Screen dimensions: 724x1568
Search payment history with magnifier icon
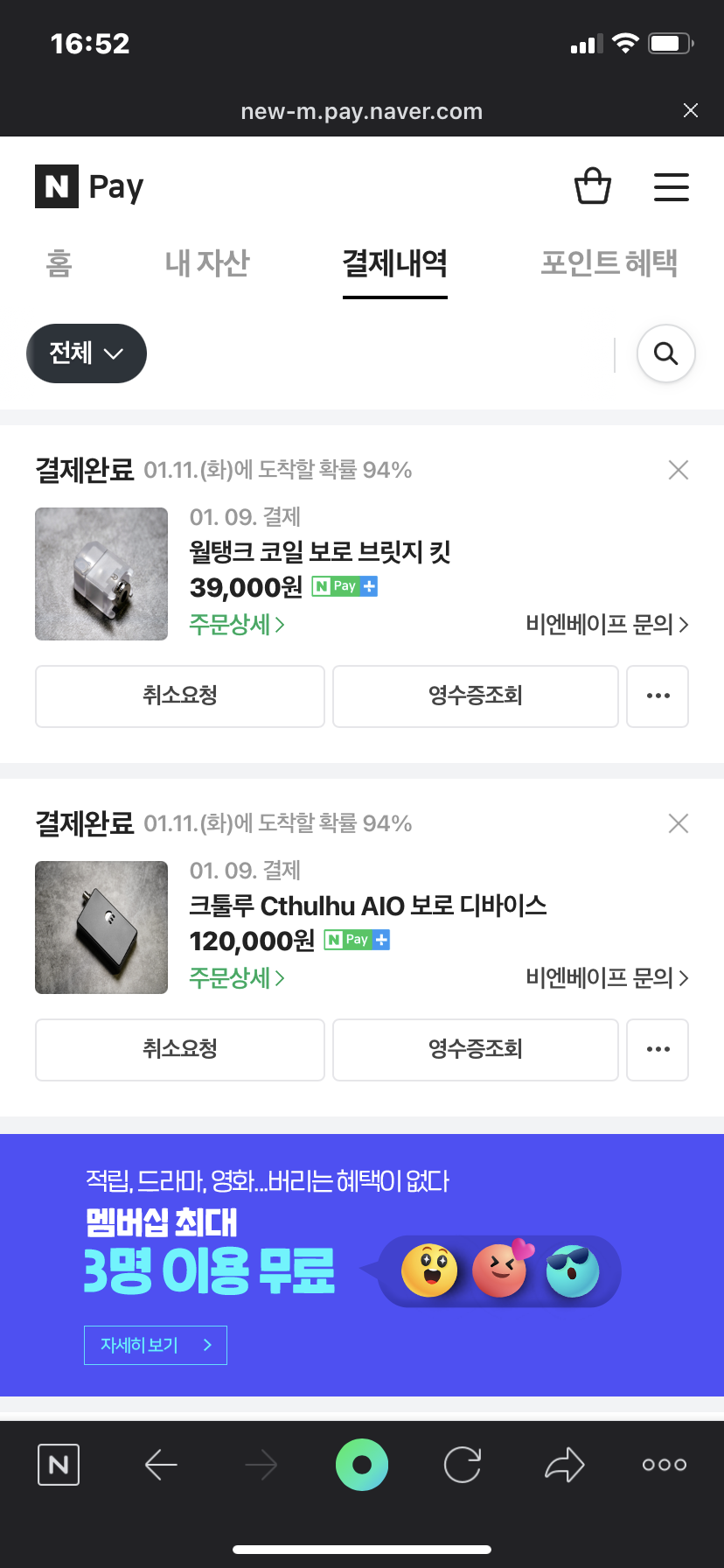665,353
